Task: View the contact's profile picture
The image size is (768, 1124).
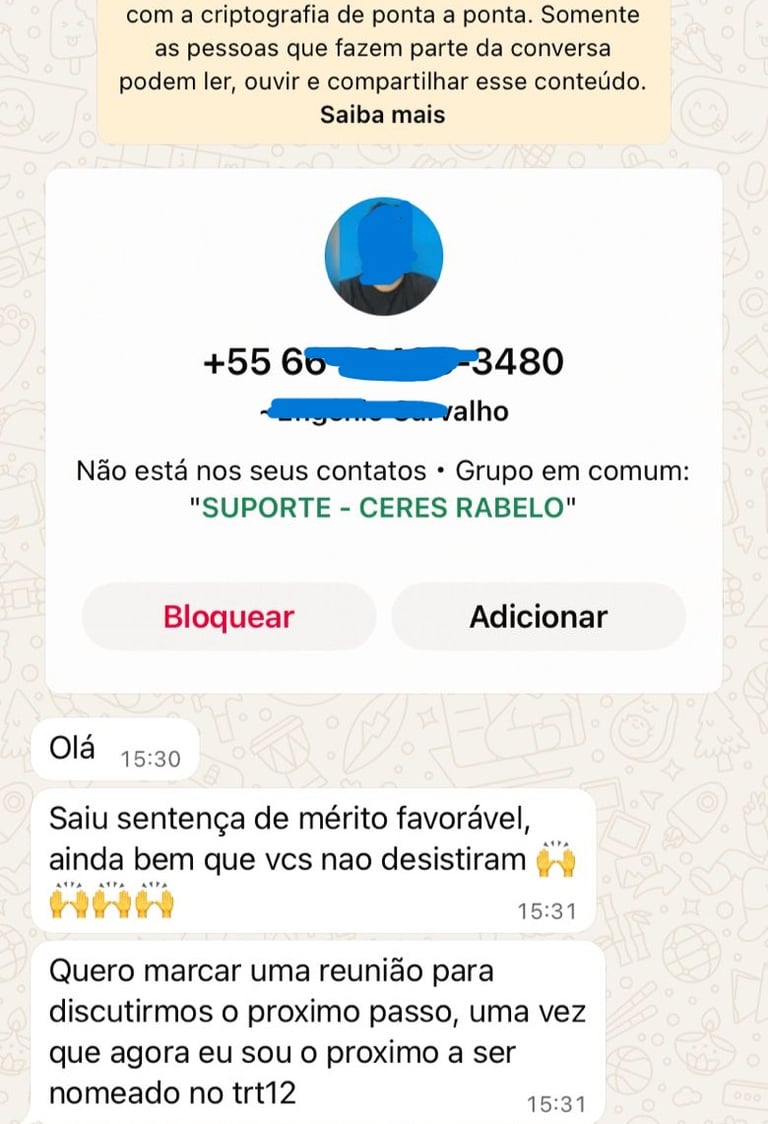Action: pos(384,257)
